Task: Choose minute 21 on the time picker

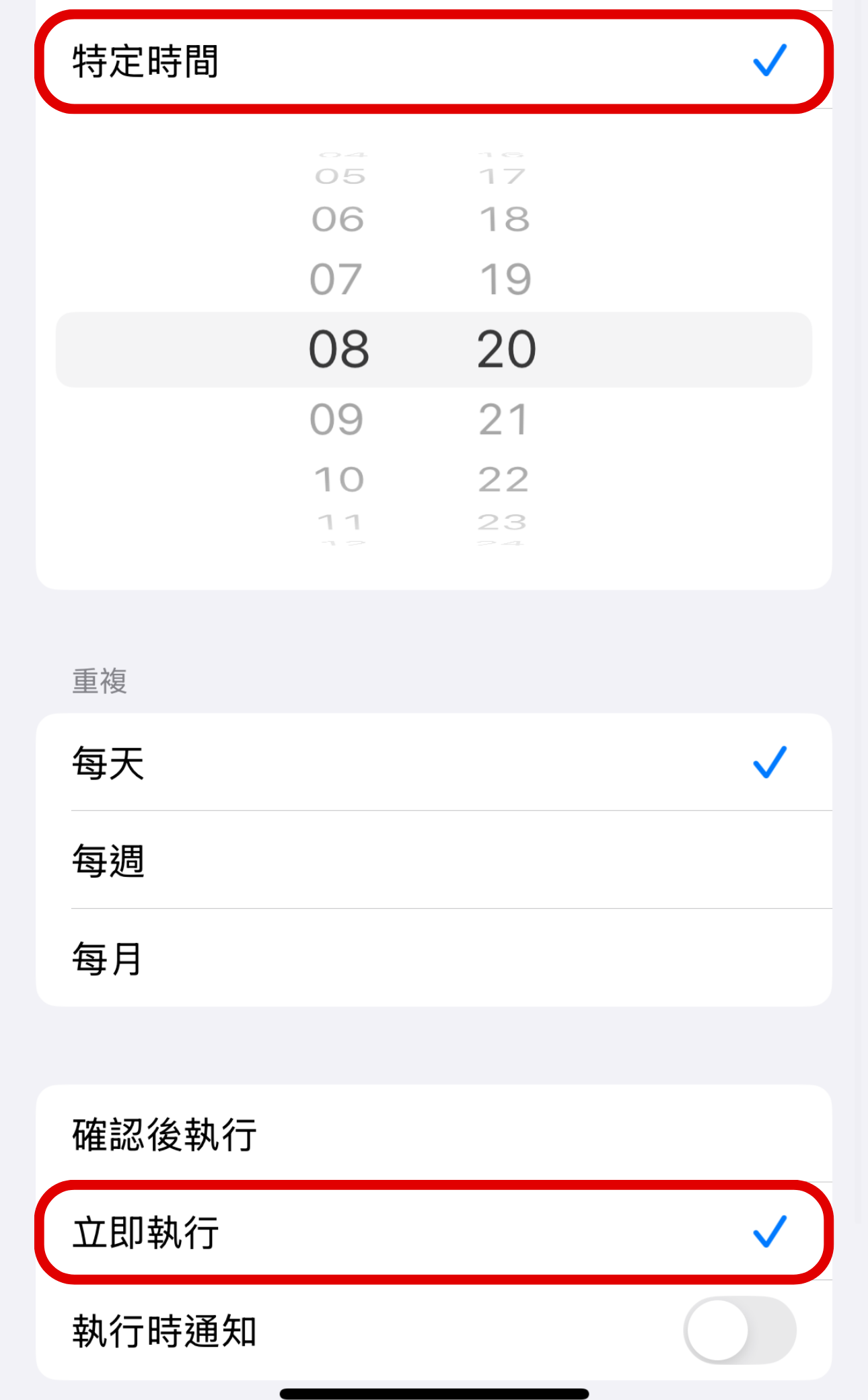Action: click(x=507, y=419)
